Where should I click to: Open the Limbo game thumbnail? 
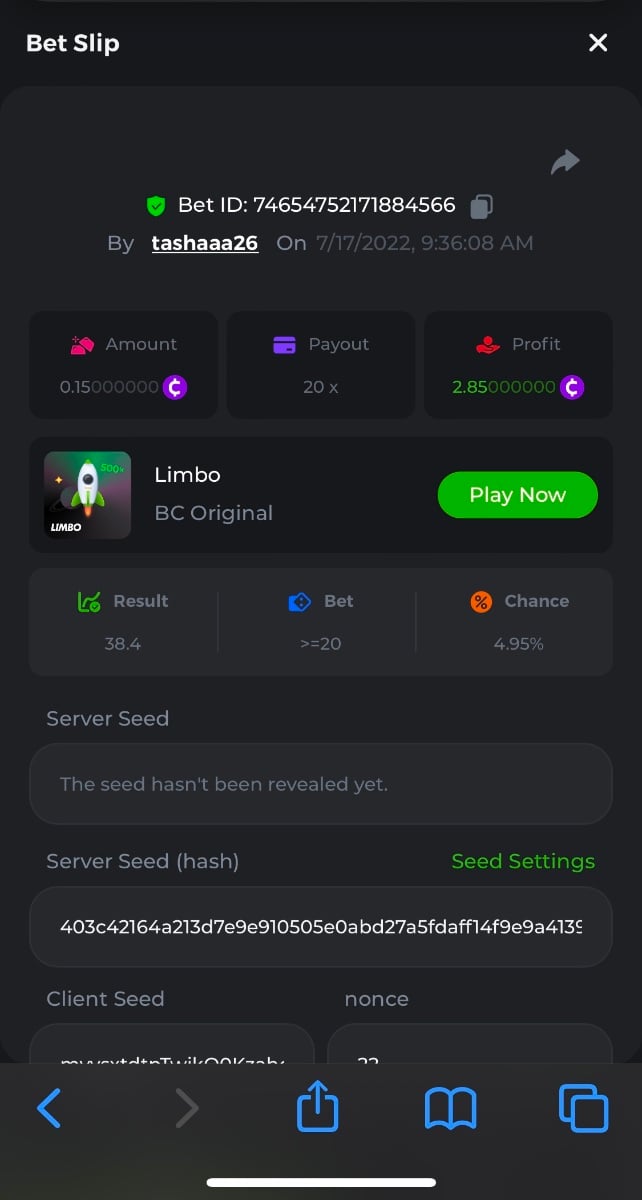point(88,495)
